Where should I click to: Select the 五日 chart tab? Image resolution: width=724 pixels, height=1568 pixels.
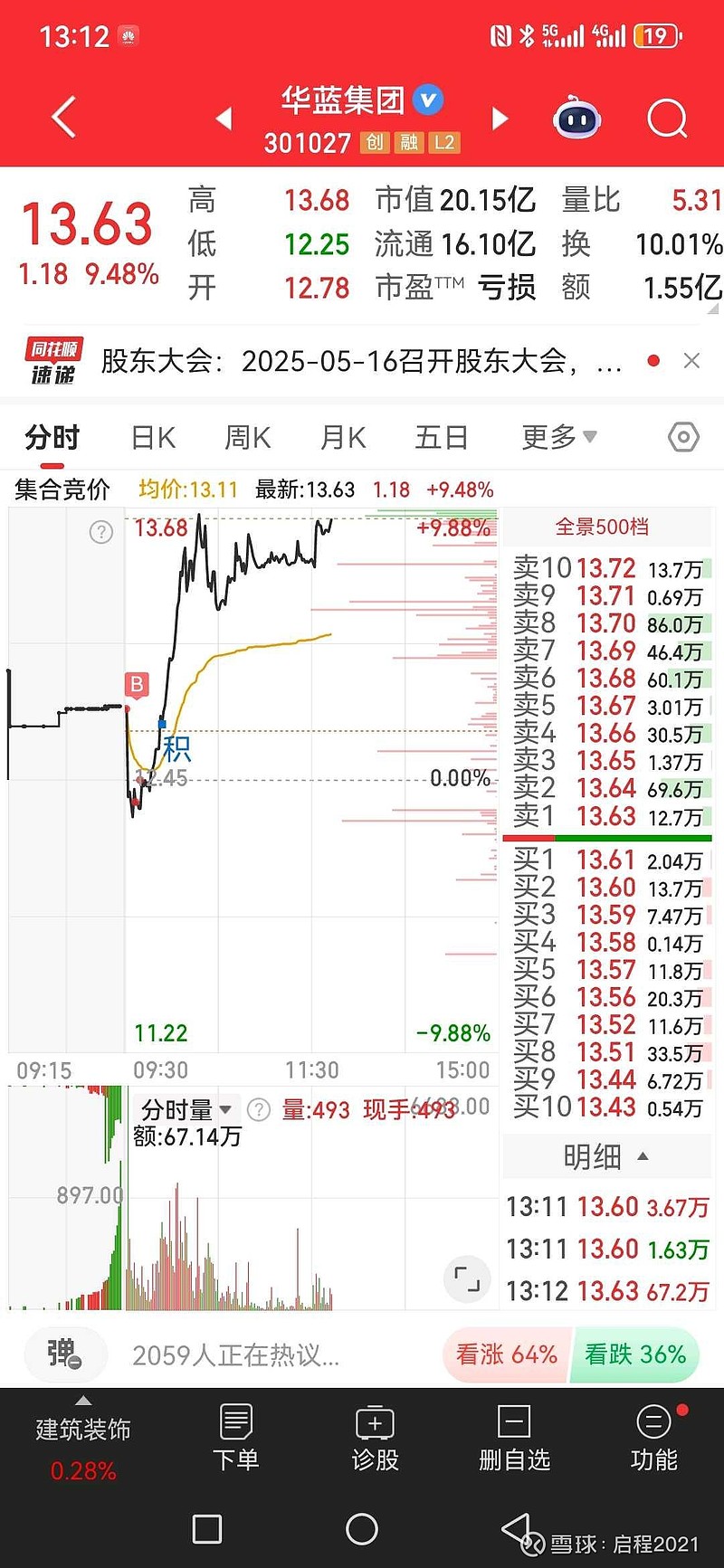(442, 438)
